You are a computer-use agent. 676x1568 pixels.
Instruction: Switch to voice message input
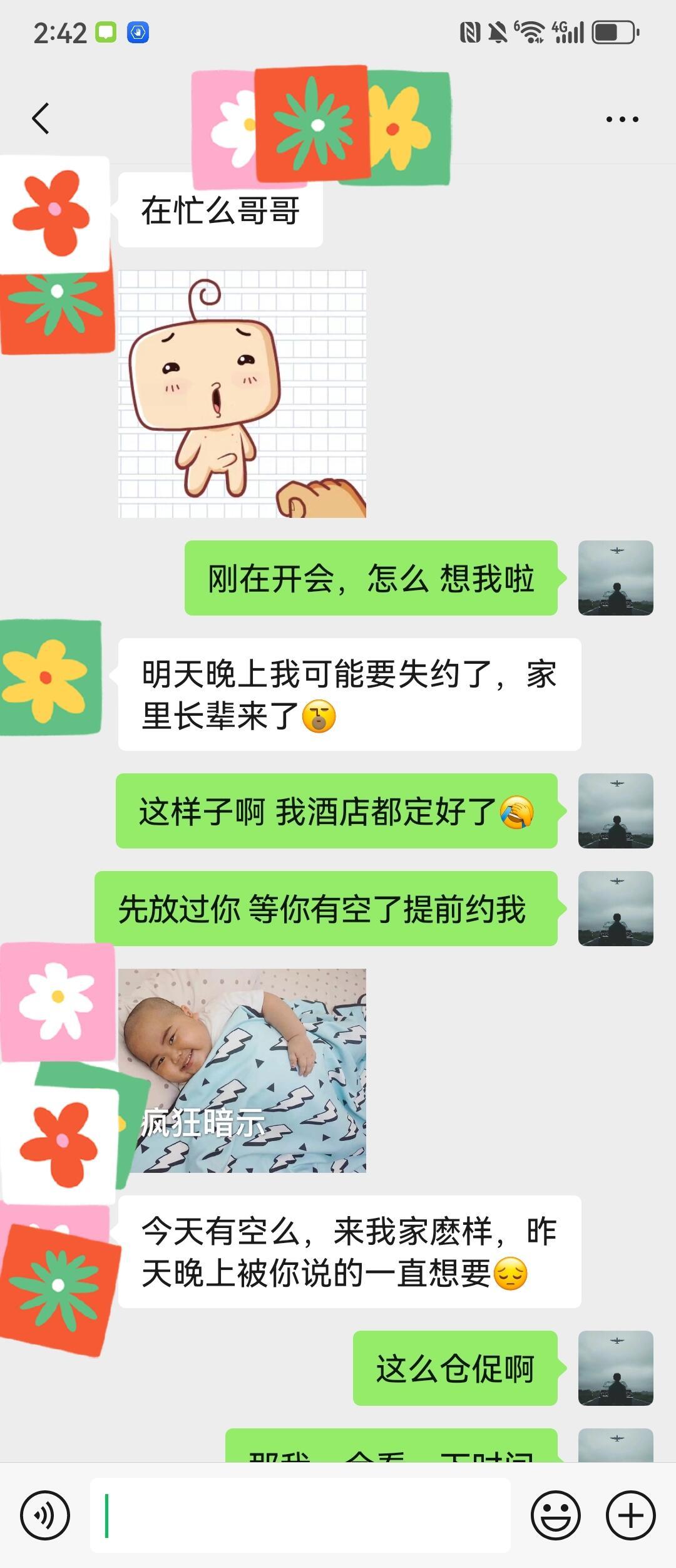[x=45, y=1515]
